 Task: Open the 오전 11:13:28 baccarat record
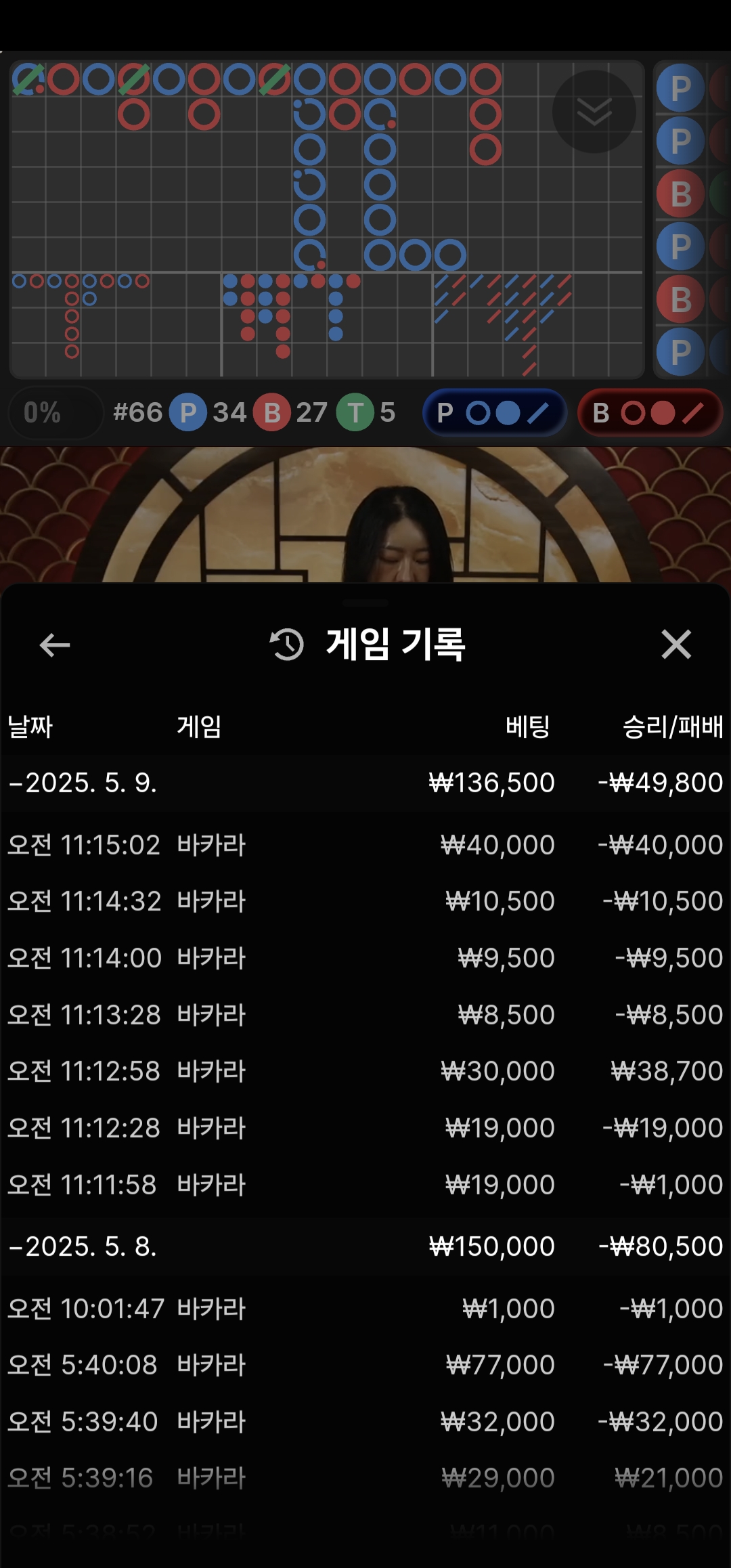[x=365, y=1015]
